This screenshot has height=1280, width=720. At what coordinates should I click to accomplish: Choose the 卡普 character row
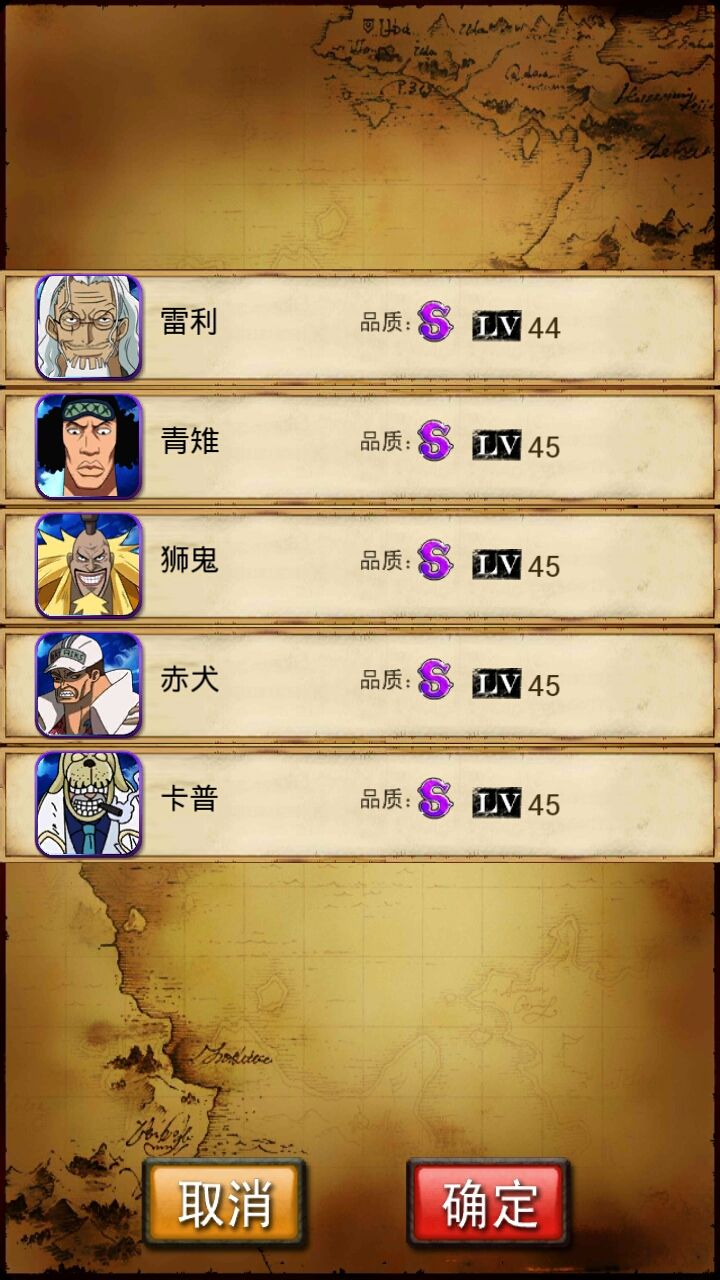360,802
